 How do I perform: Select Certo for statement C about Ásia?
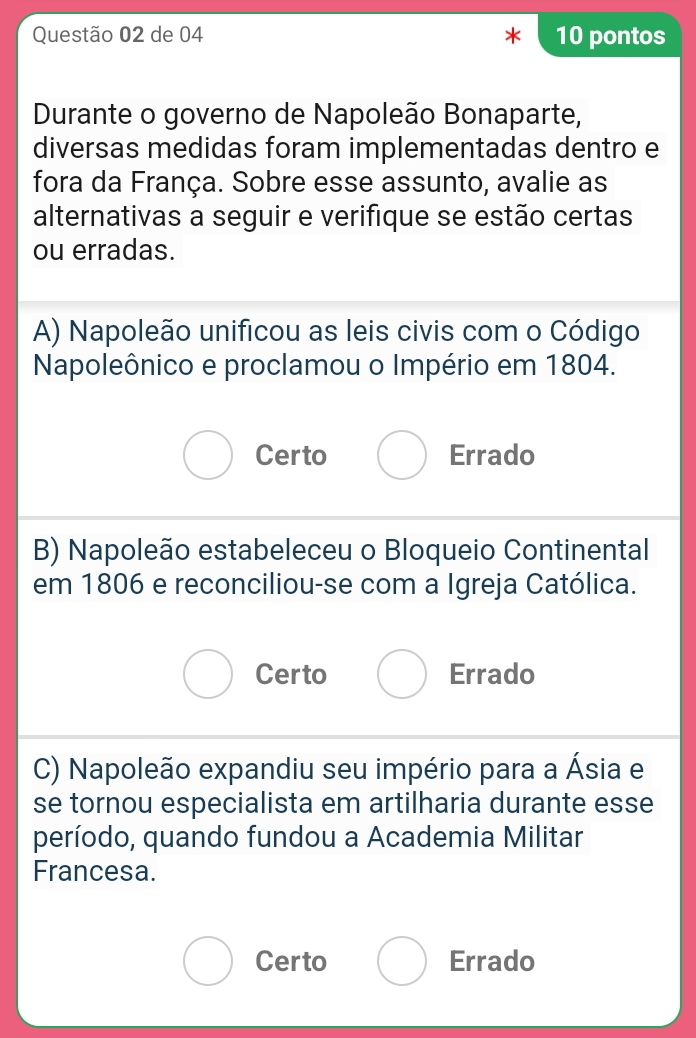(x=209, y=962)
